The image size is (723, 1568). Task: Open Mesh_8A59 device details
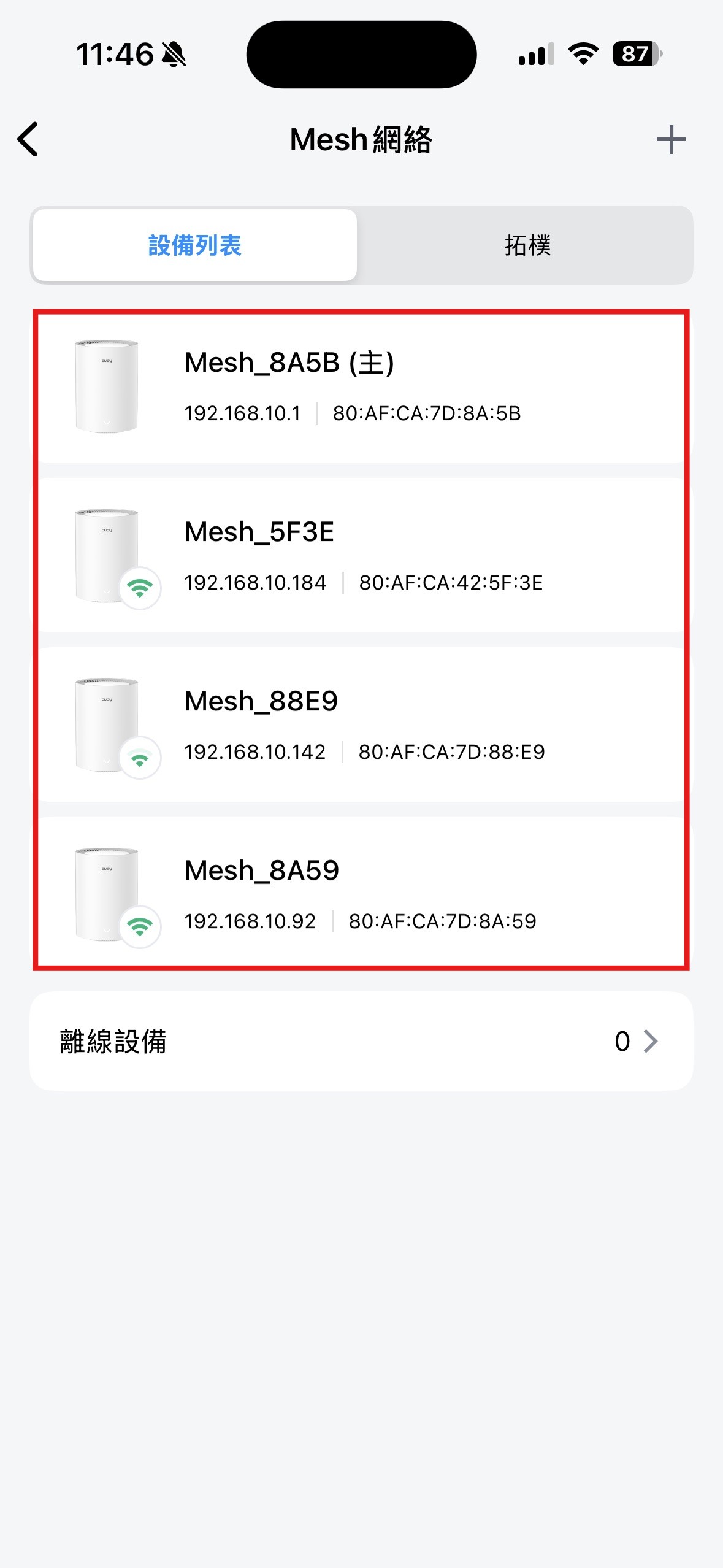[x=361, y=894]
